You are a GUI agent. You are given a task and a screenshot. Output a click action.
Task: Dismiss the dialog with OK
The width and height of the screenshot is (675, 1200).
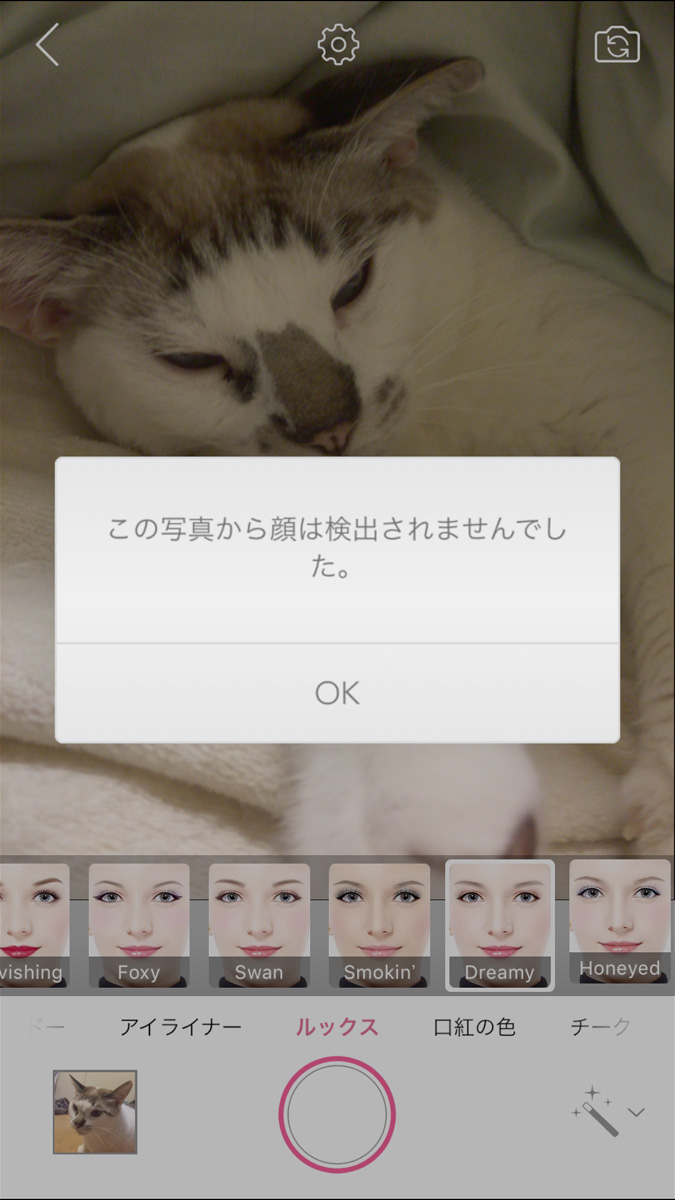(337, 693)
